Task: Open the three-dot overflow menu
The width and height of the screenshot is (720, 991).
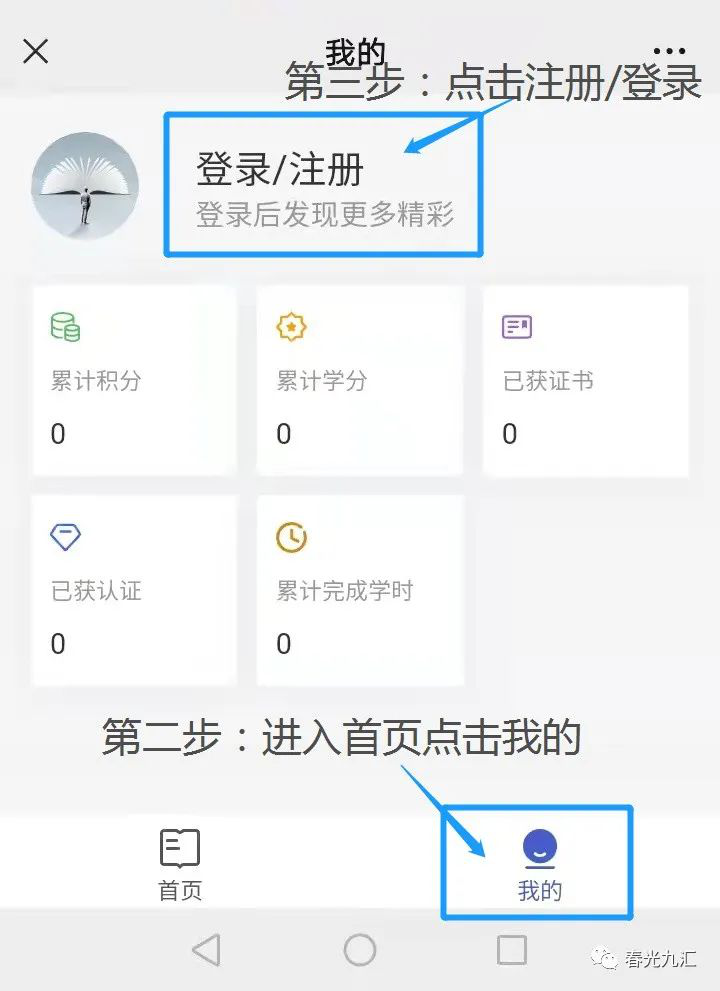Action: tap(668, 50)
